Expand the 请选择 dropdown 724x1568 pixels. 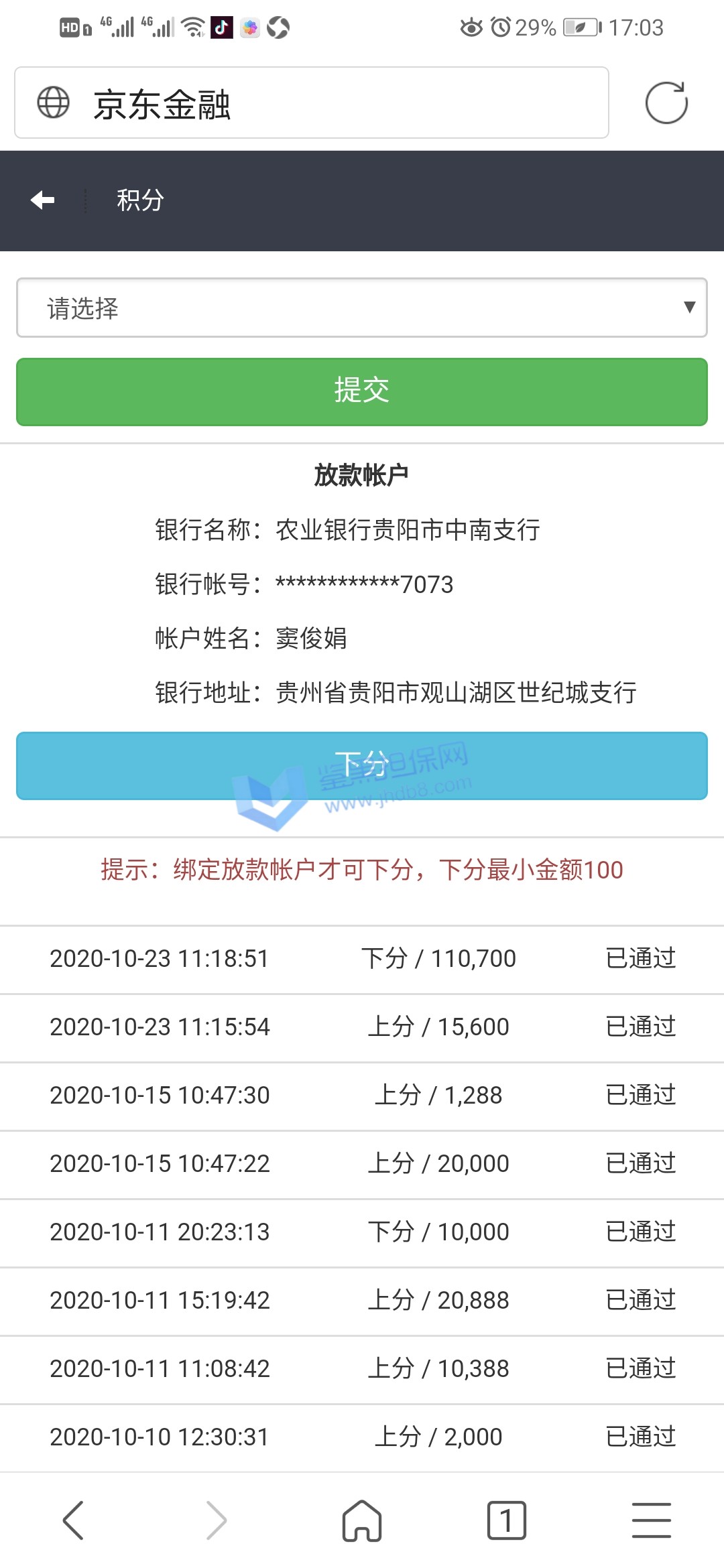[362, 308]
